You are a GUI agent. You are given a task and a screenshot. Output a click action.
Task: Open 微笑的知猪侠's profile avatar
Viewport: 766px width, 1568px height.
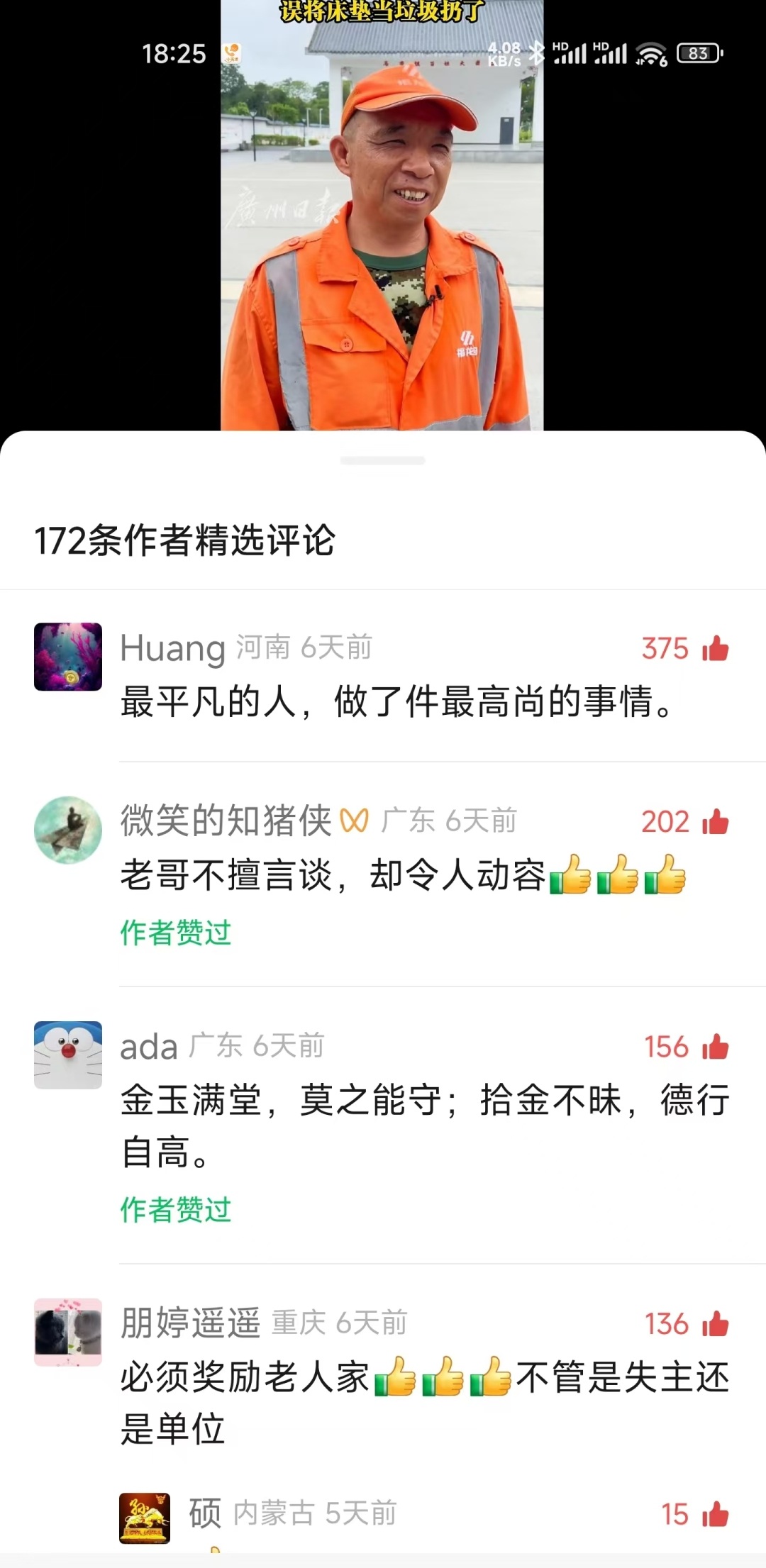[x=68, y=830]
